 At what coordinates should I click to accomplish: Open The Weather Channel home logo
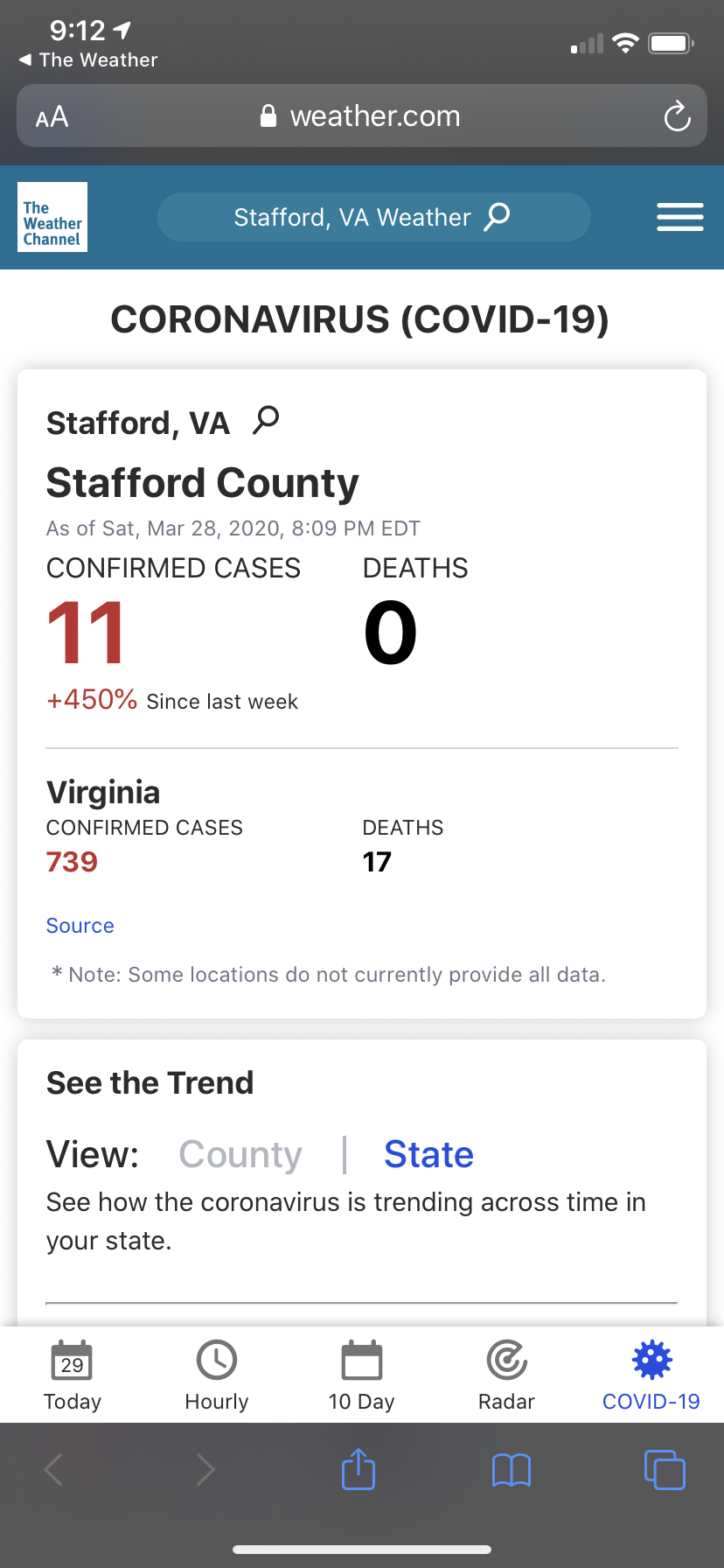click(x=52, y=217)
